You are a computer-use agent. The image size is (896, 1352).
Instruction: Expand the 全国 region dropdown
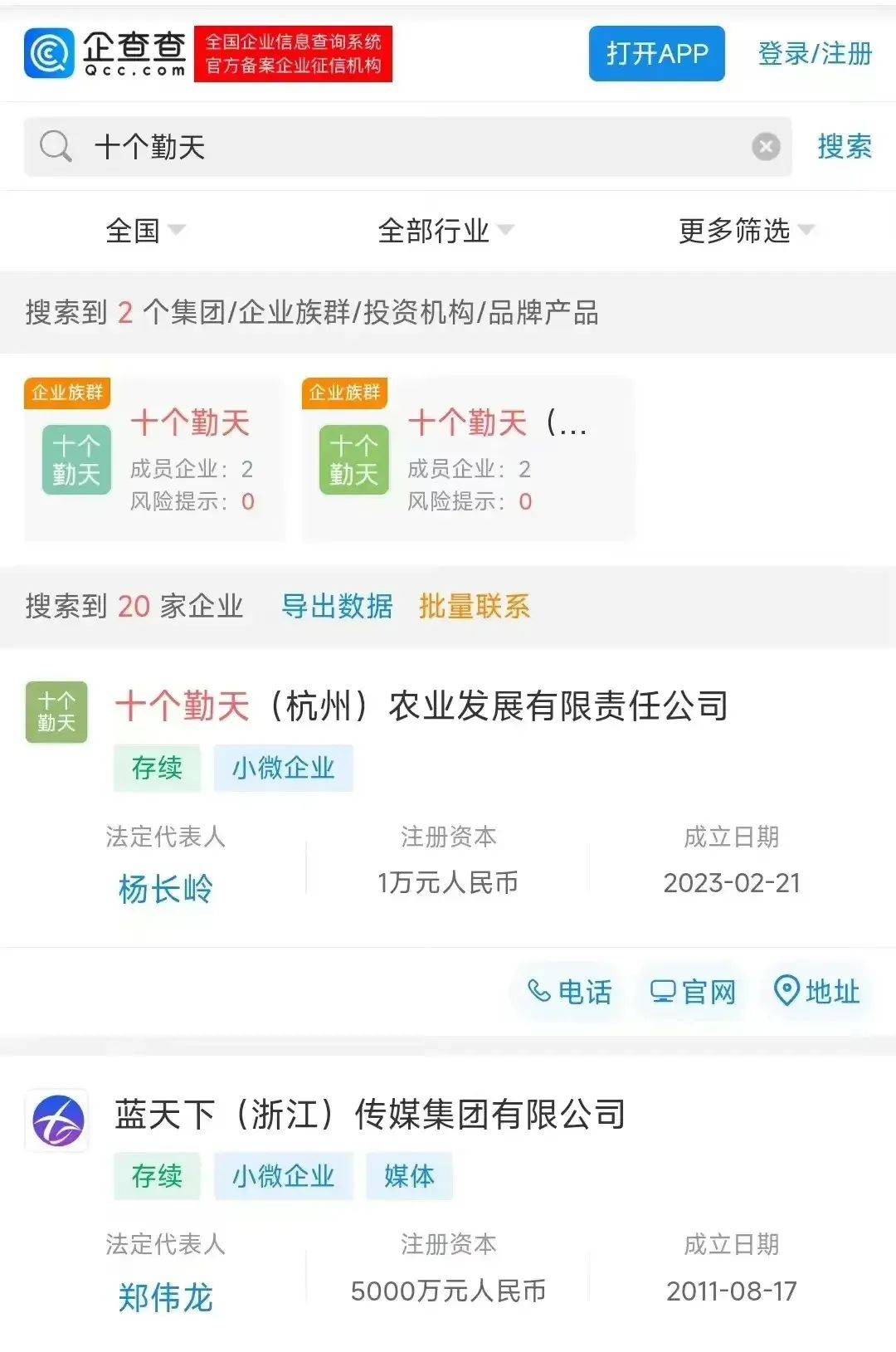click(x=145, y=230)
